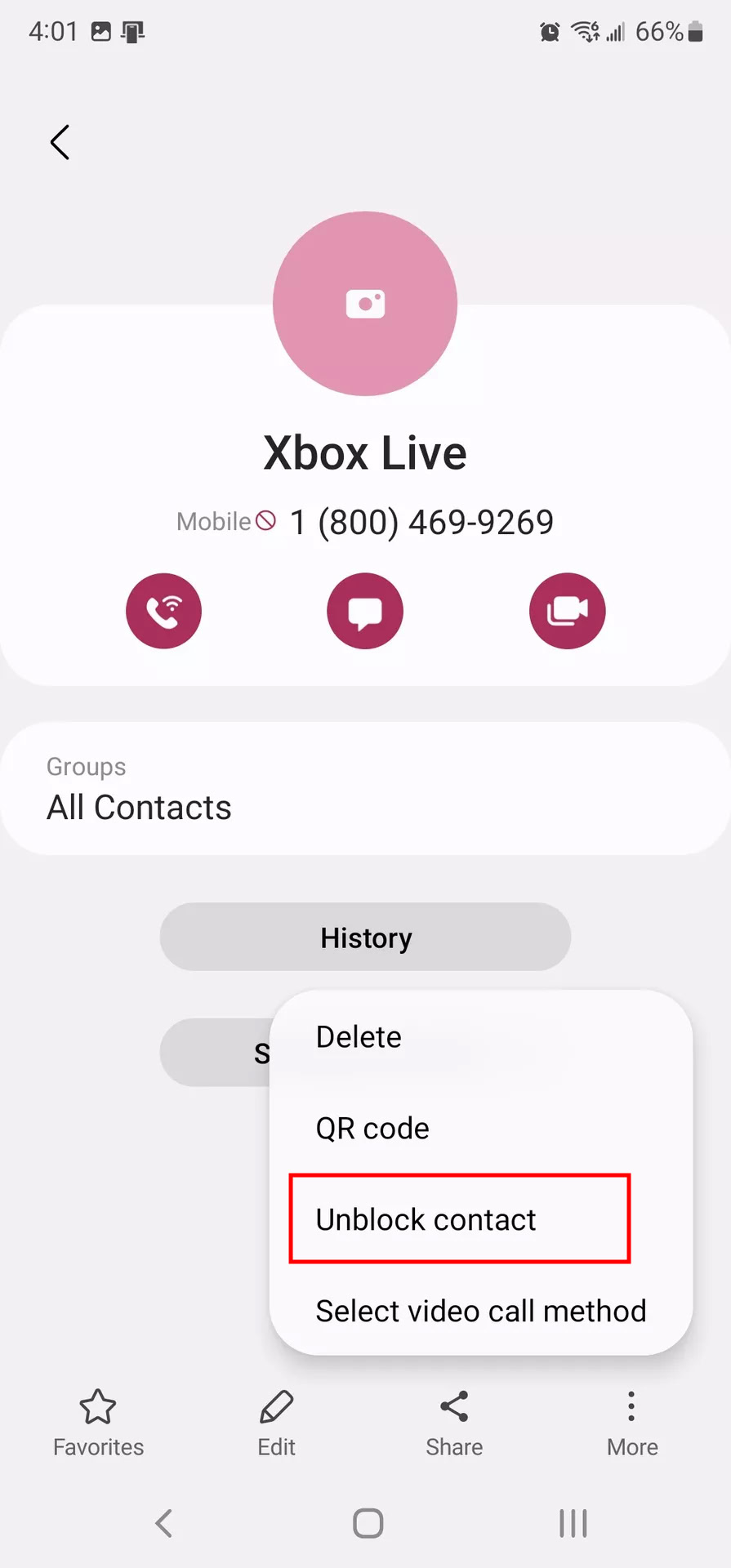The height and width of the screenshot is (1568, 731).
Task: Show recent apps
Action: pos(573,1523)
